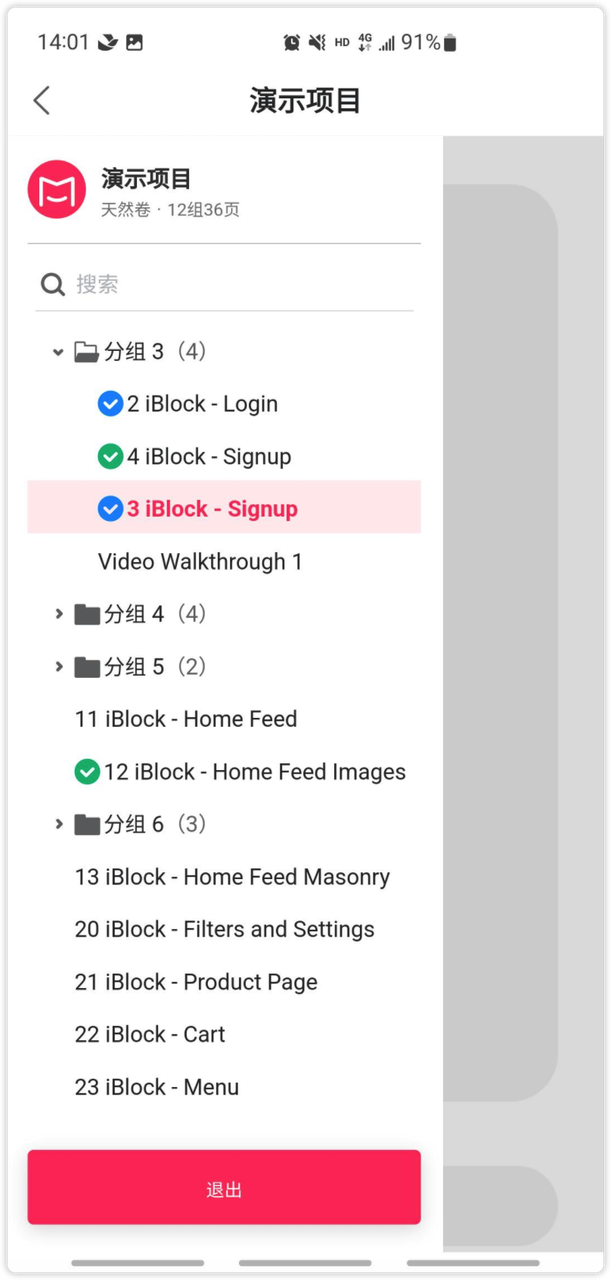This screenshot has width=611, height=1280.
Task: Open 13 iBlock - Home Feed Masonry
Action: [232, 877]
